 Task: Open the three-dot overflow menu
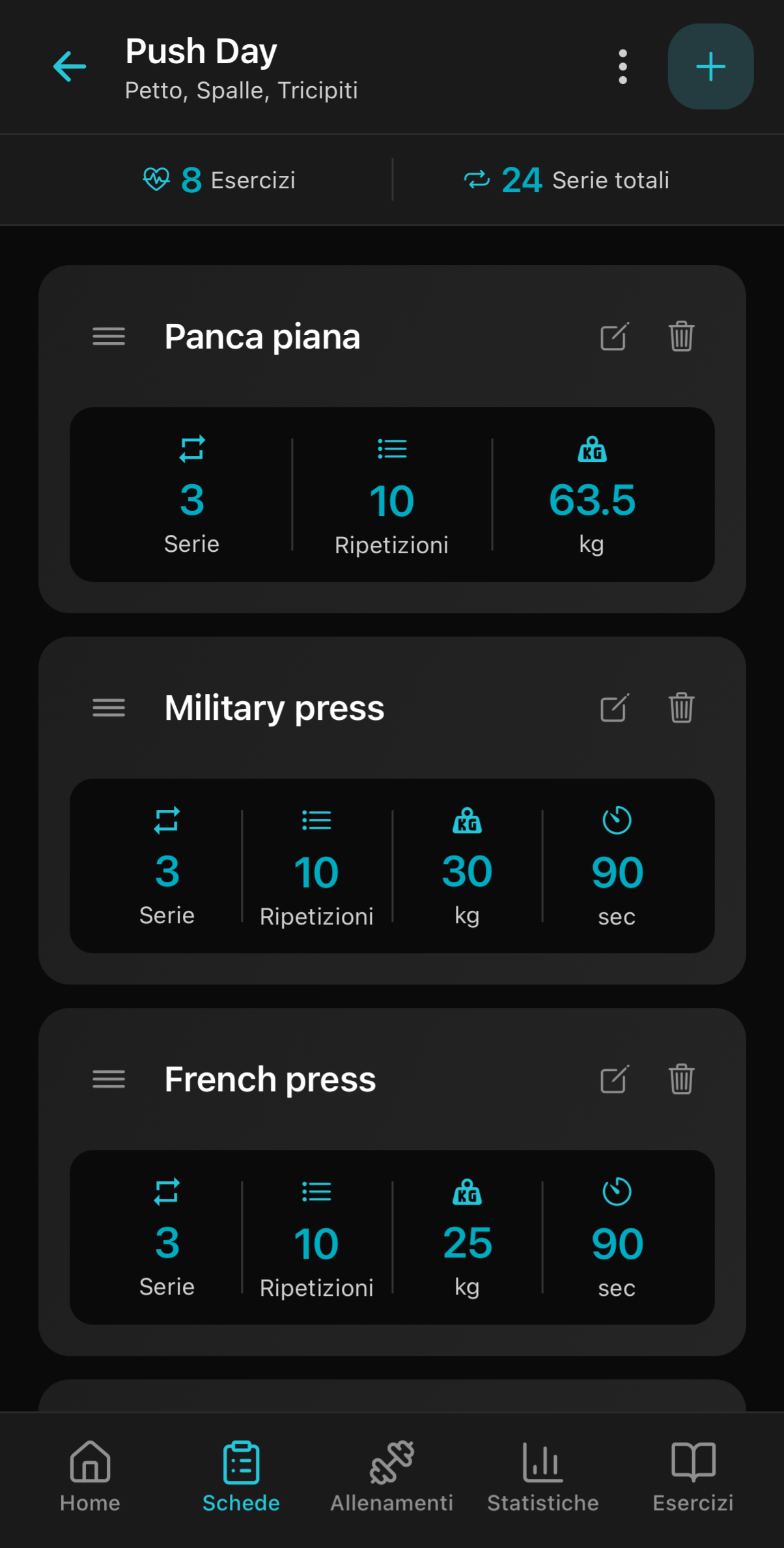click(623, 66)
